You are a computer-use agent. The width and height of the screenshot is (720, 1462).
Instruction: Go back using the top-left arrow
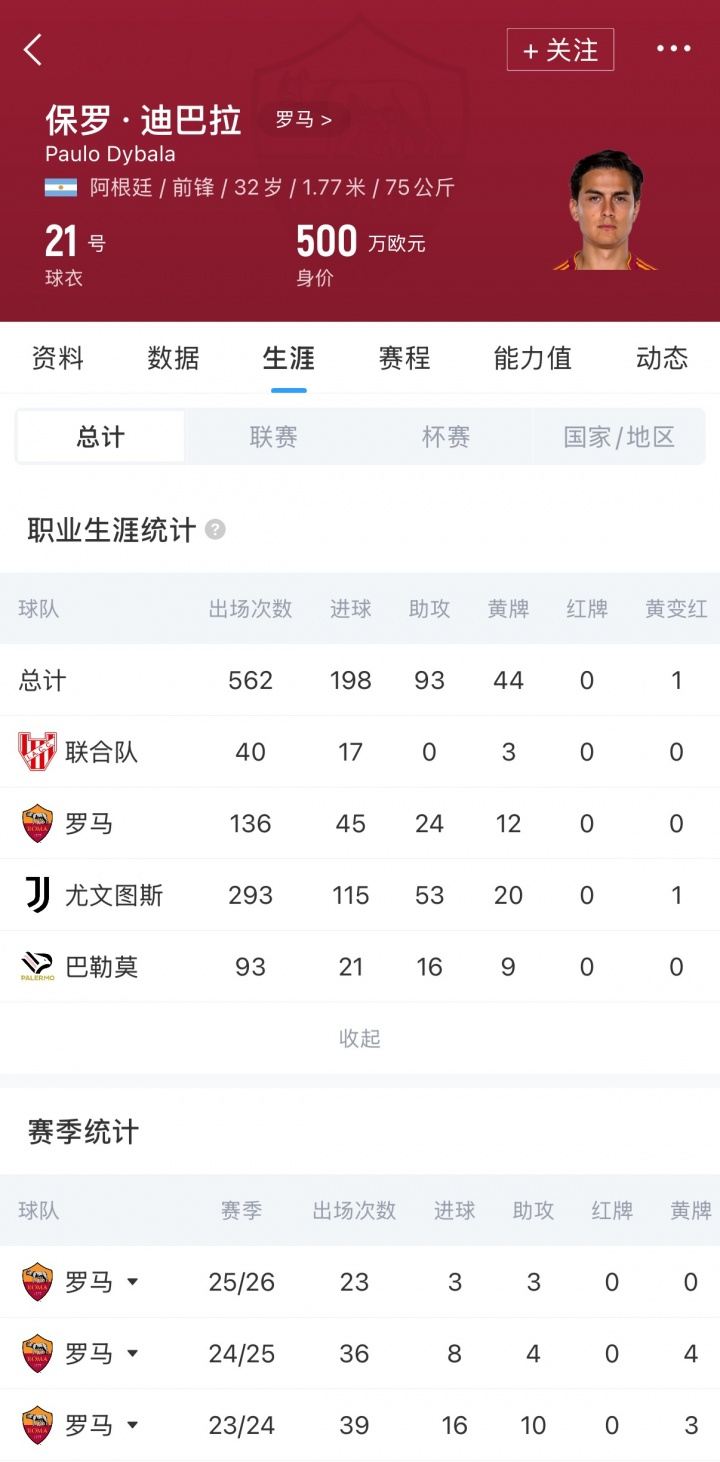[33, 49]
